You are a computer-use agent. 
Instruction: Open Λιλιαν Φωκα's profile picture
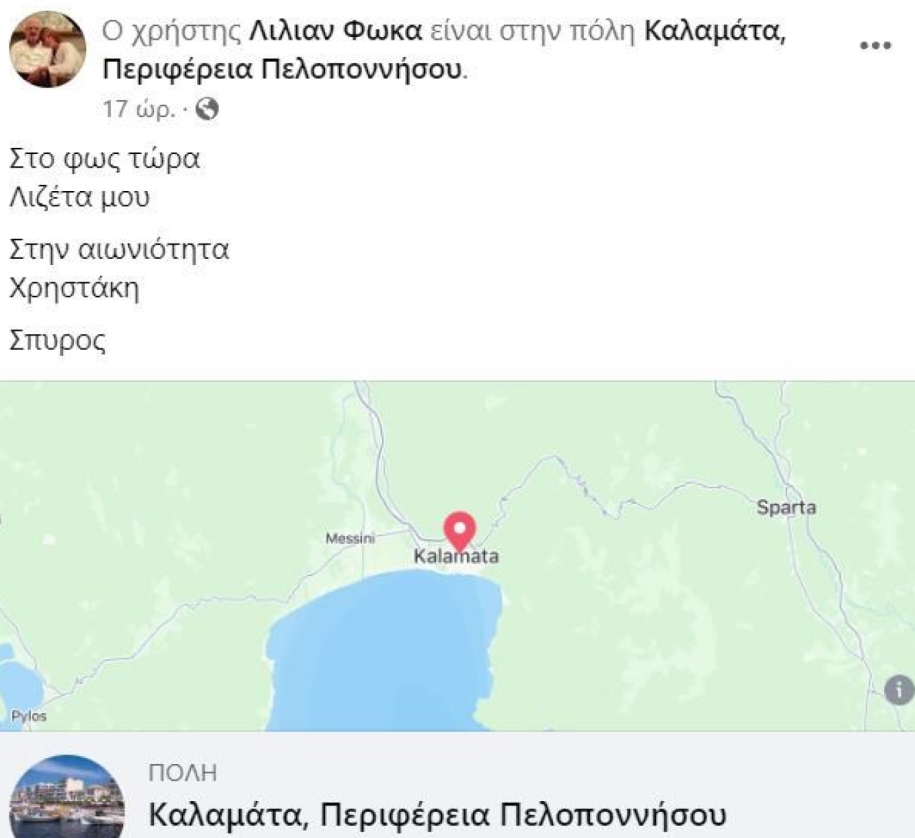point(48,49)
